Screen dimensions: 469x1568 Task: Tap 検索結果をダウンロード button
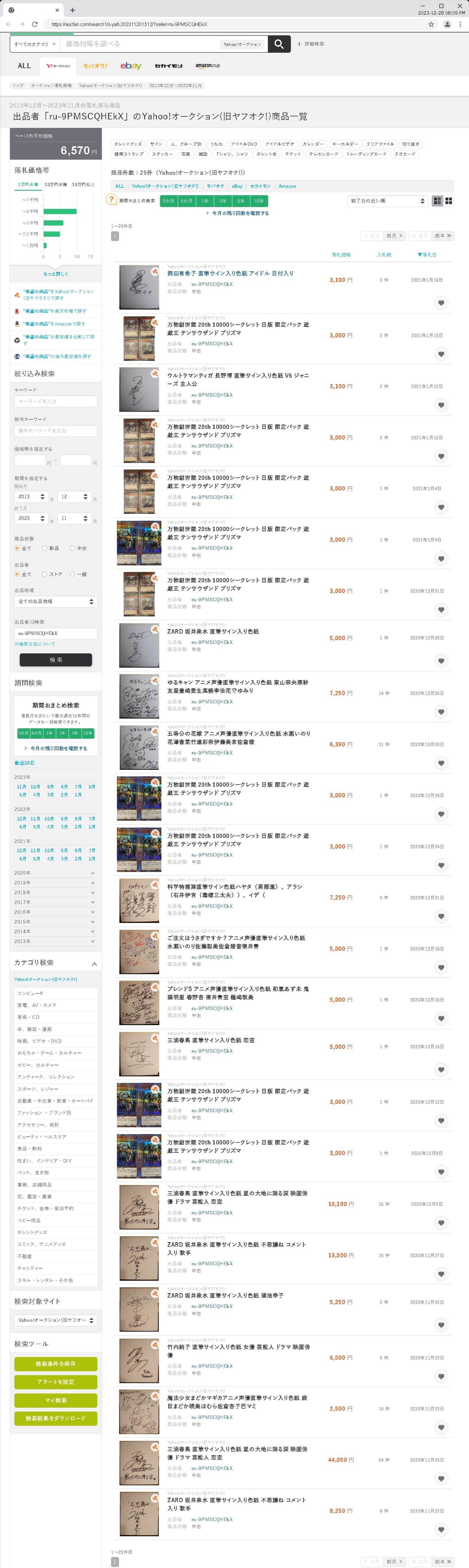pos(55,1418)
